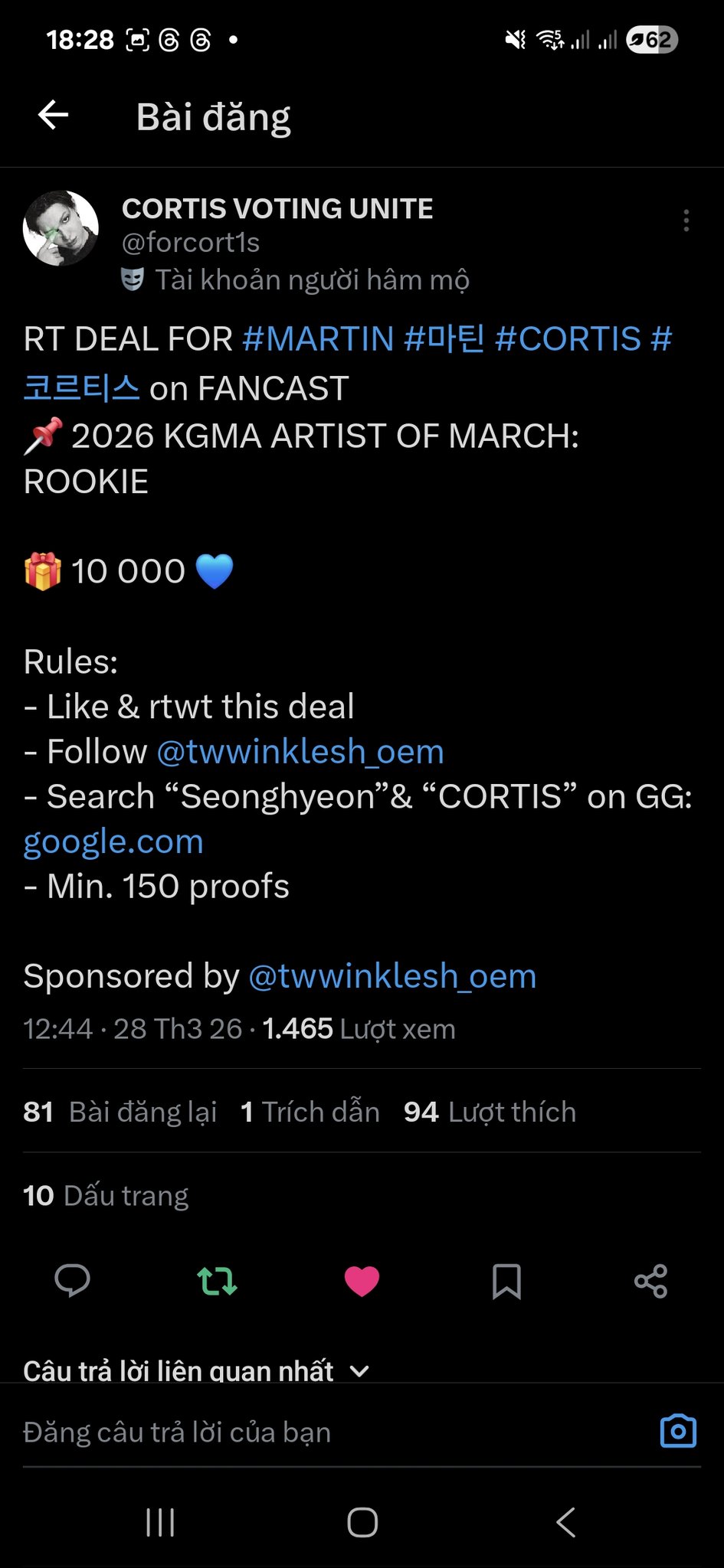Undo the repost with retweet icon
724x1568 pixels.
pos(217,1281)
